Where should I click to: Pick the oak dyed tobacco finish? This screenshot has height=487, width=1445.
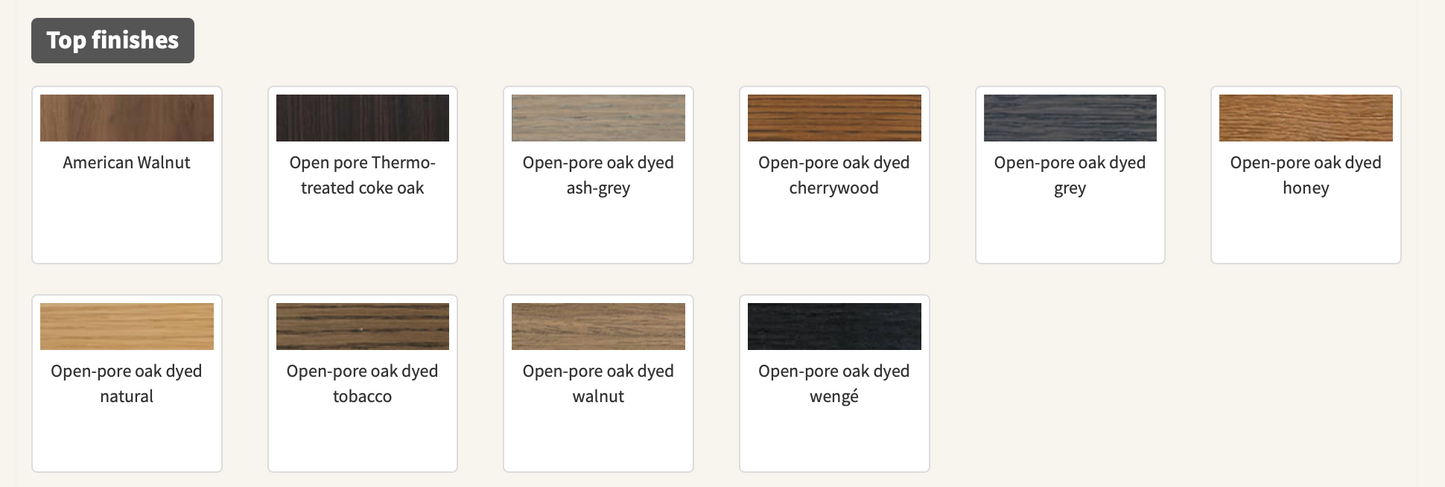[363, 327]
